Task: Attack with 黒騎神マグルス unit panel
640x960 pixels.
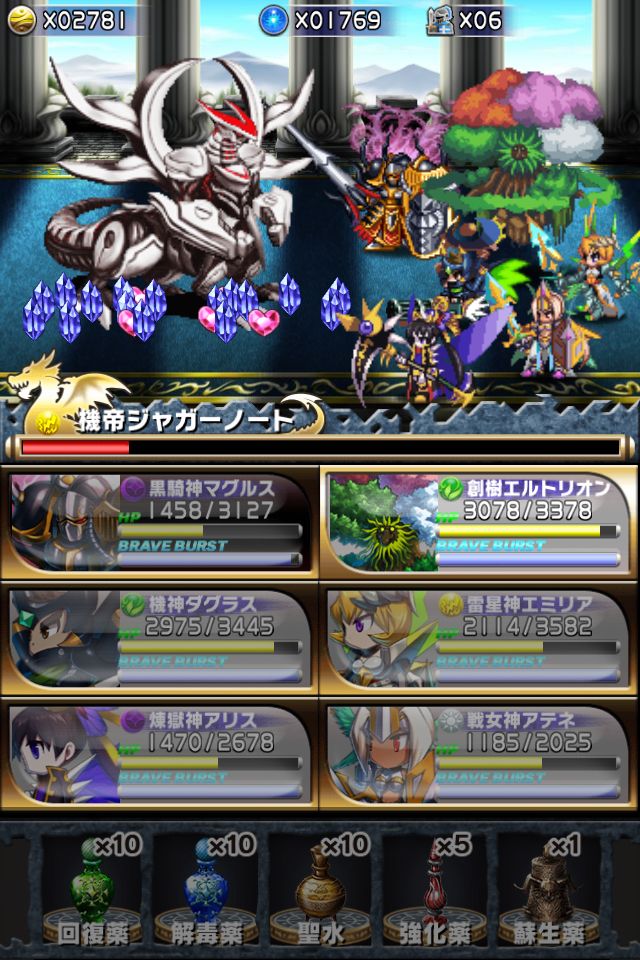Action: coord(160,522)
